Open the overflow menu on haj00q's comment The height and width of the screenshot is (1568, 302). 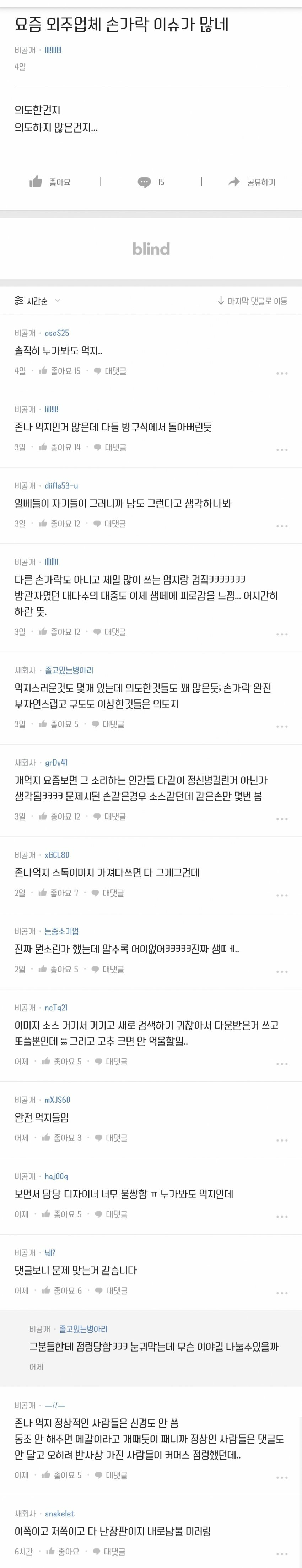click(281, 1216)
